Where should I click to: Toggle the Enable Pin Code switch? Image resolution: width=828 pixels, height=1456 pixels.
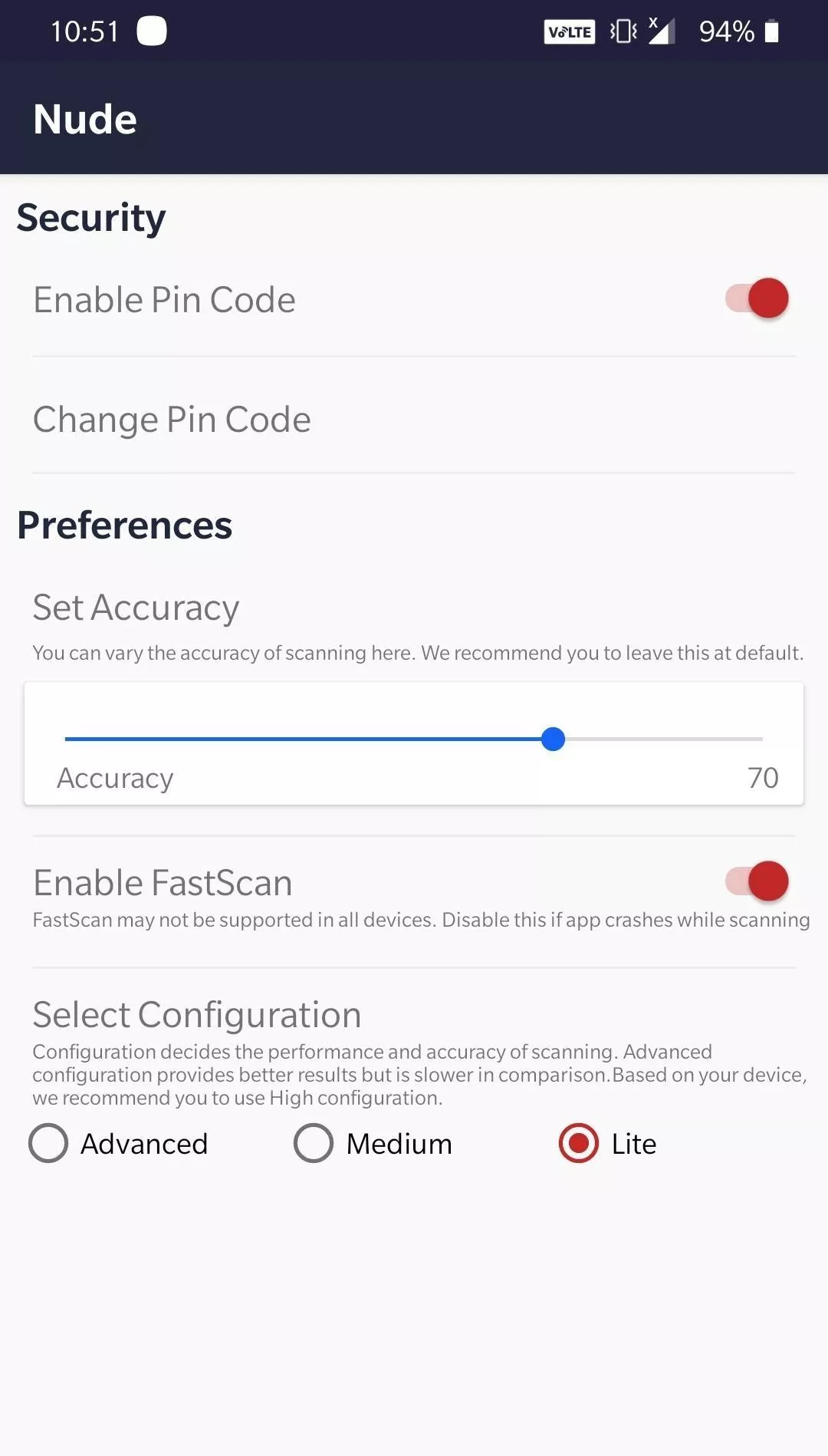point(757,298)
